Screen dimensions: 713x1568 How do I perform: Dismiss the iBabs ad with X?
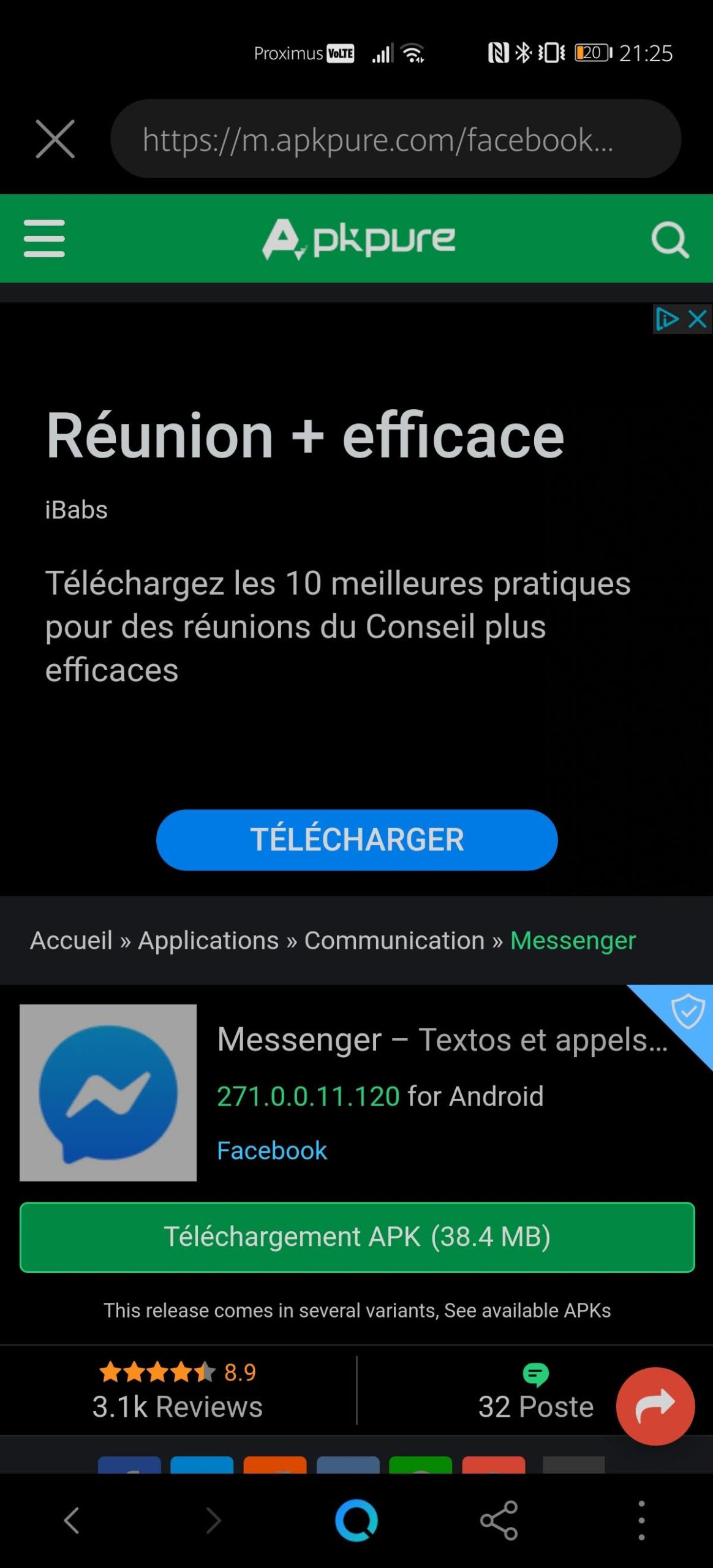click(698, 319)
